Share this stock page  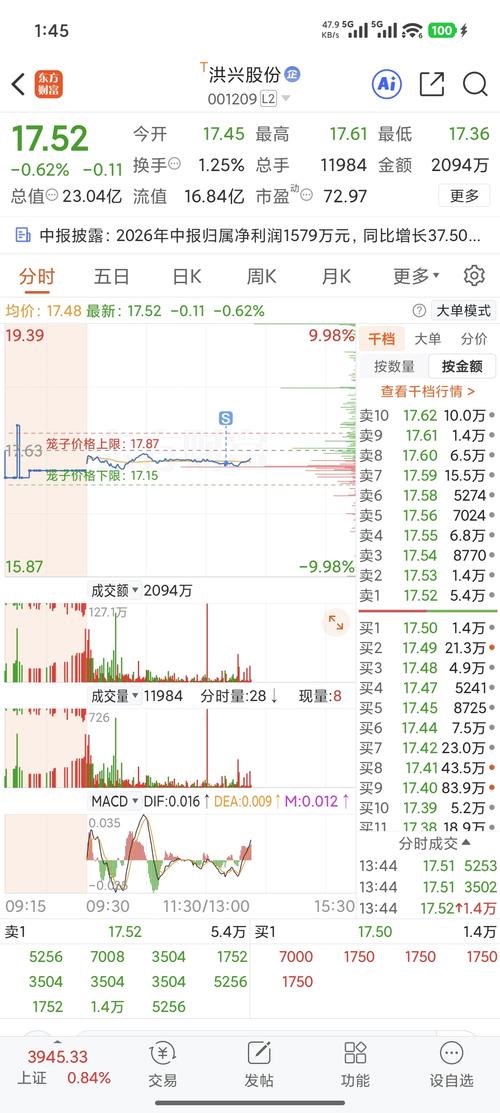point(432,84)
